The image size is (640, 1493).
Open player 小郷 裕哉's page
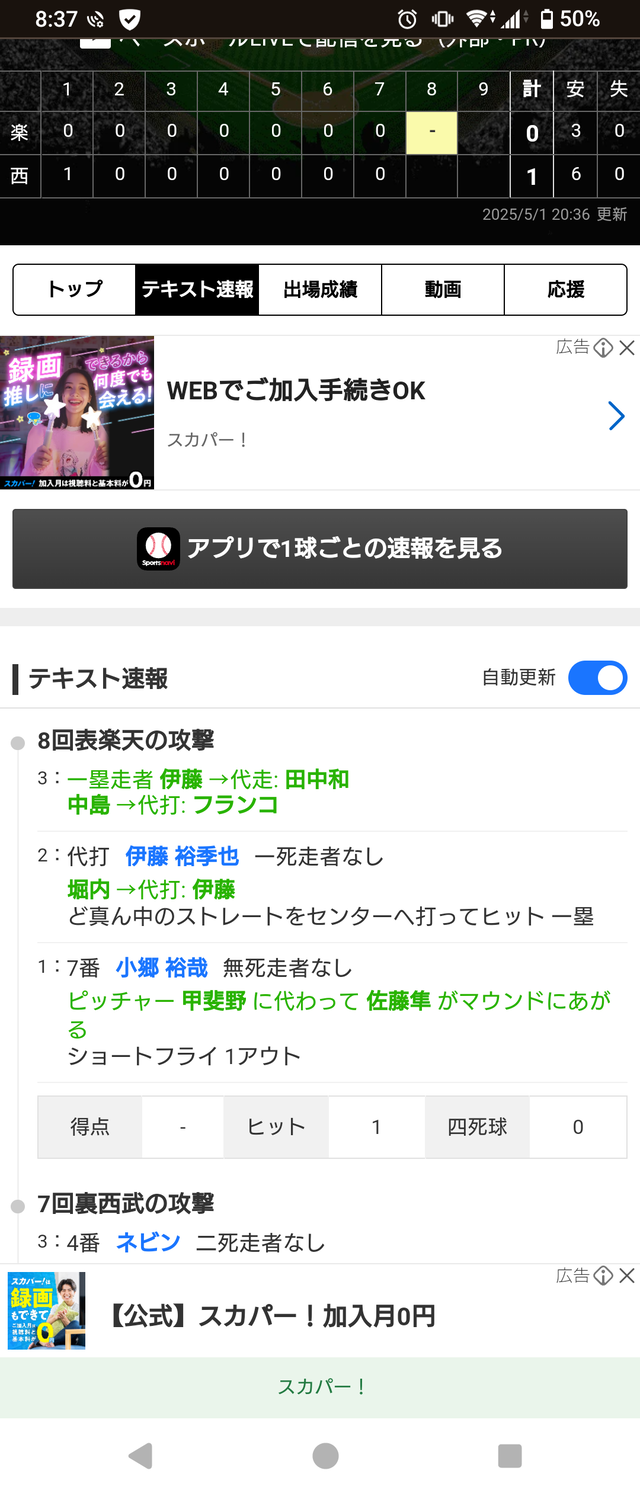162,967
